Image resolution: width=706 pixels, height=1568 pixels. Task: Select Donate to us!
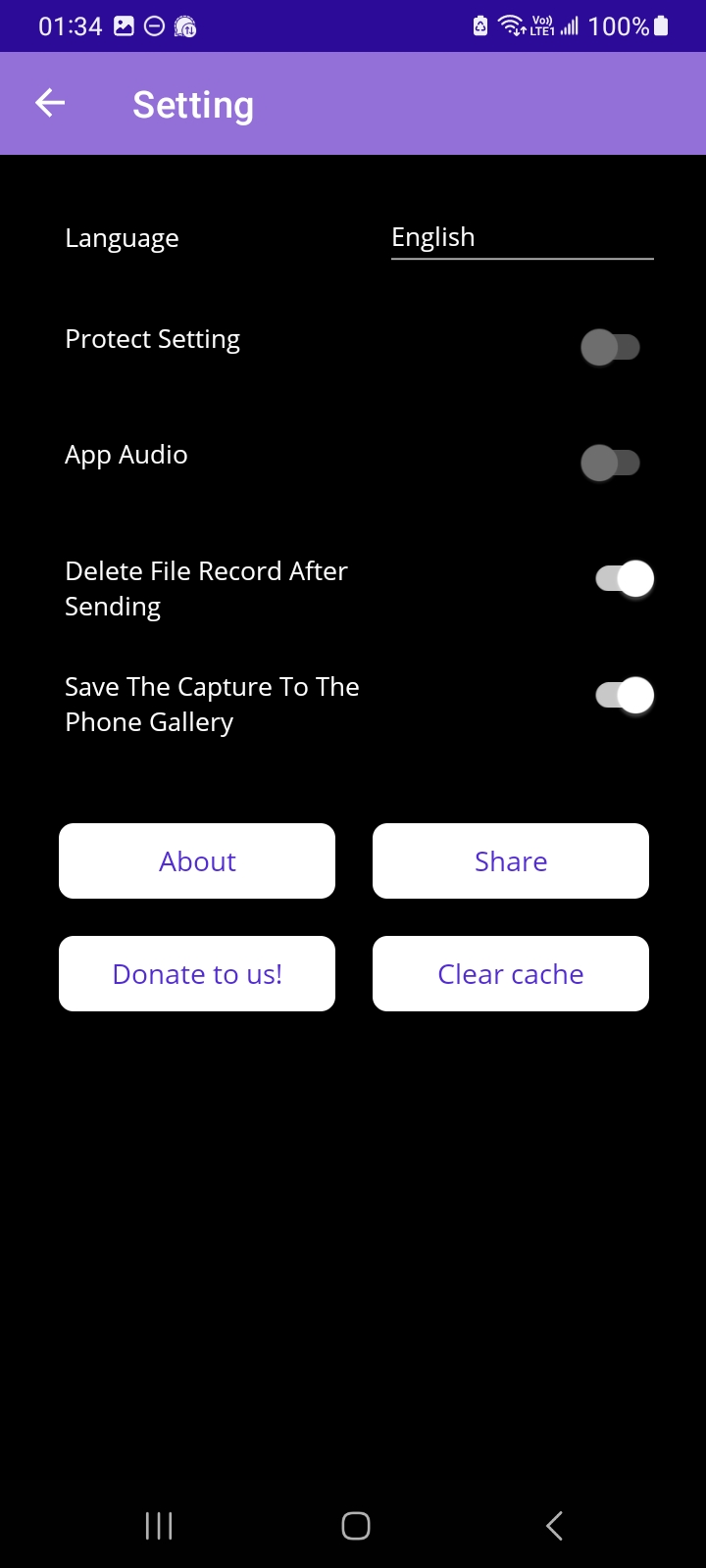tap(197, 974)
